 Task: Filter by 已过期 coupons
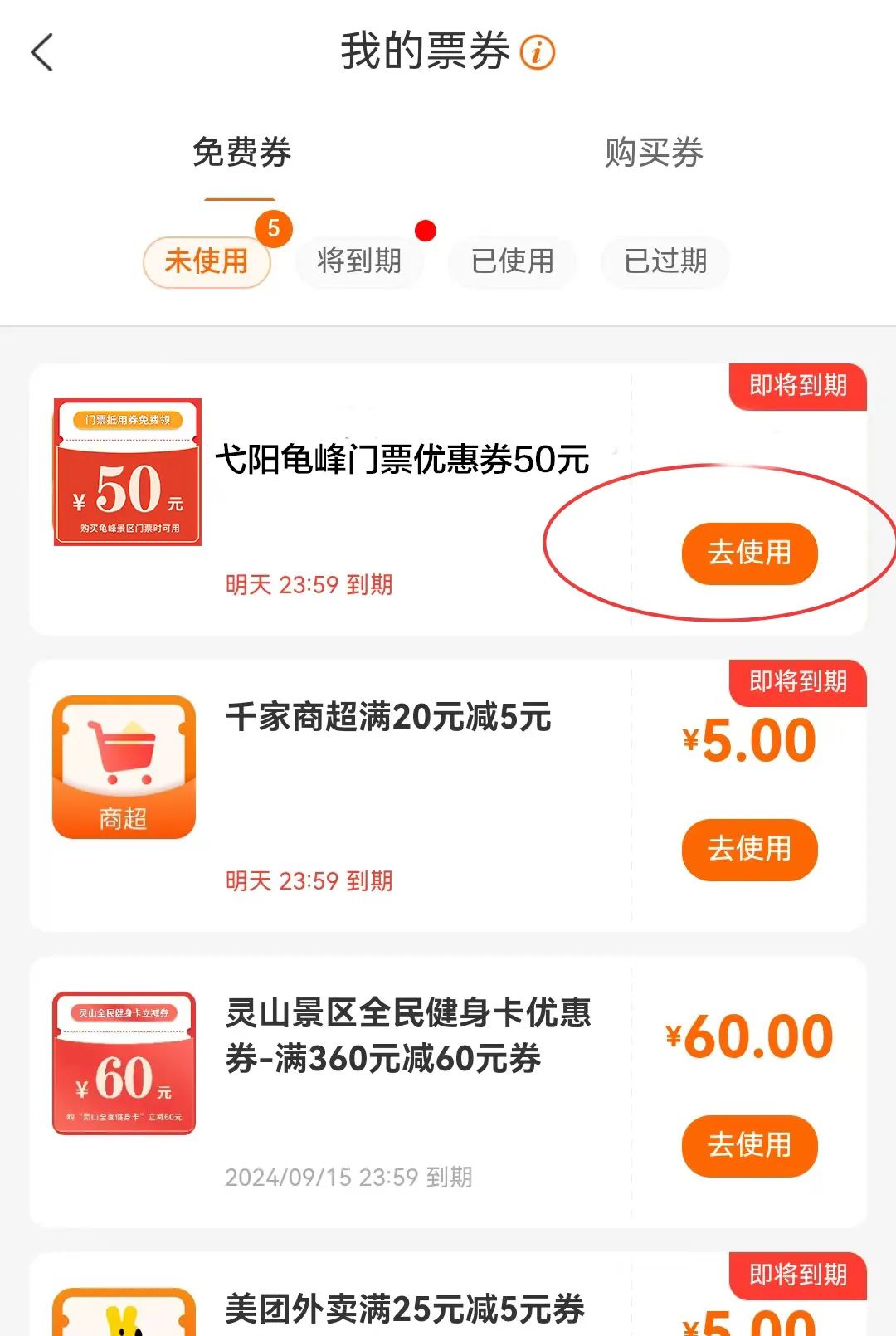click(665, 261)
